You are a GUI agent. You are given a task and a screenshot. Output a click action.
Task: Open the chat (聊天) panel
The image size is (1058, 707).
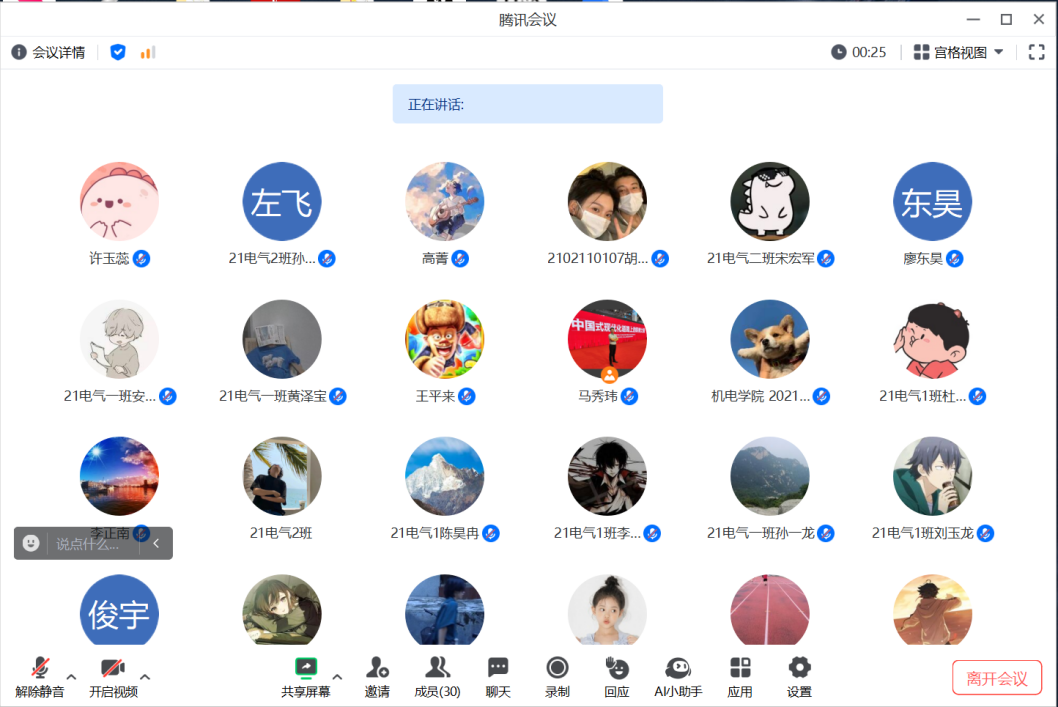pos(498,676)
